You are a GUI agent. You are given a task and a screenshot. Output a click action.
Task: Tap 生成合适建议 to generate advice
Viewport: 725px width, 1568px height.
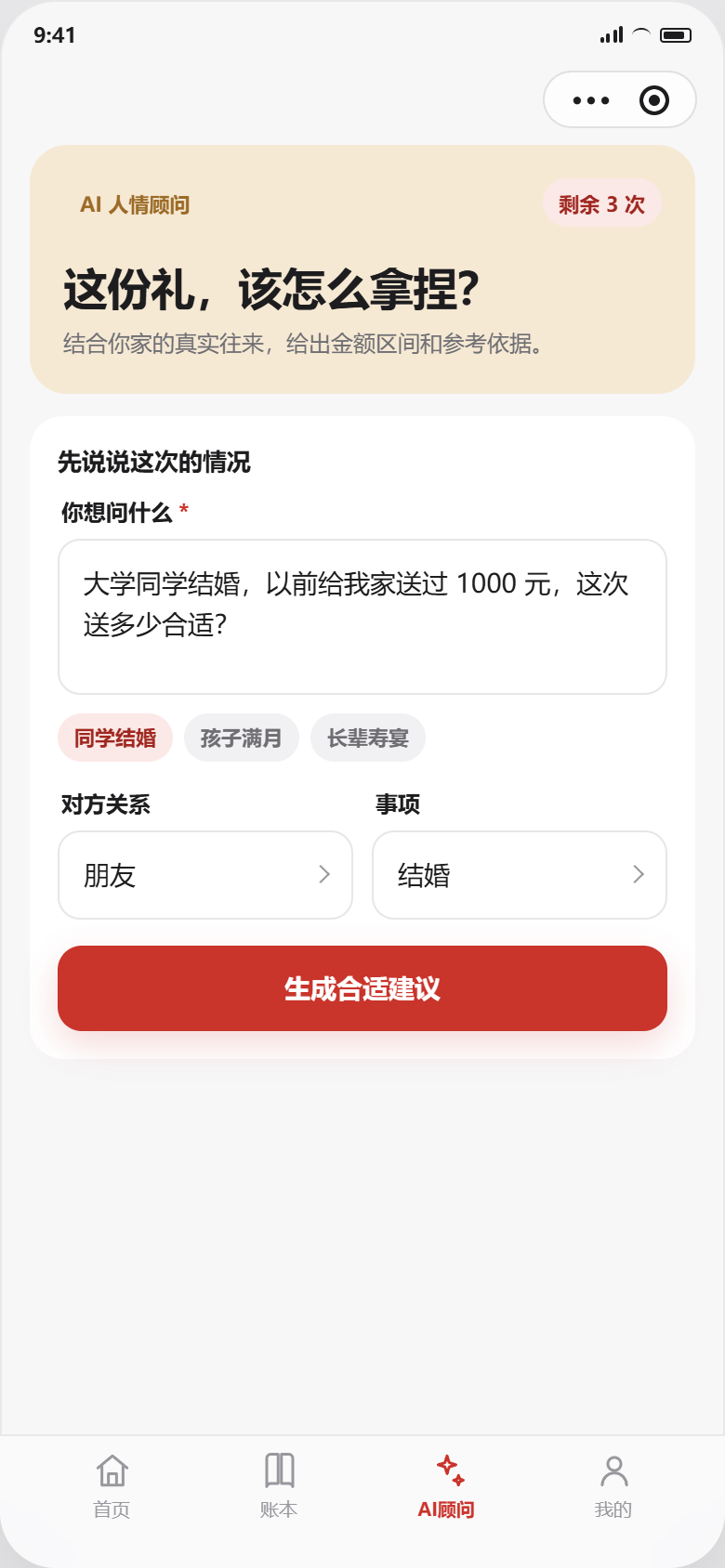point(362,988)
